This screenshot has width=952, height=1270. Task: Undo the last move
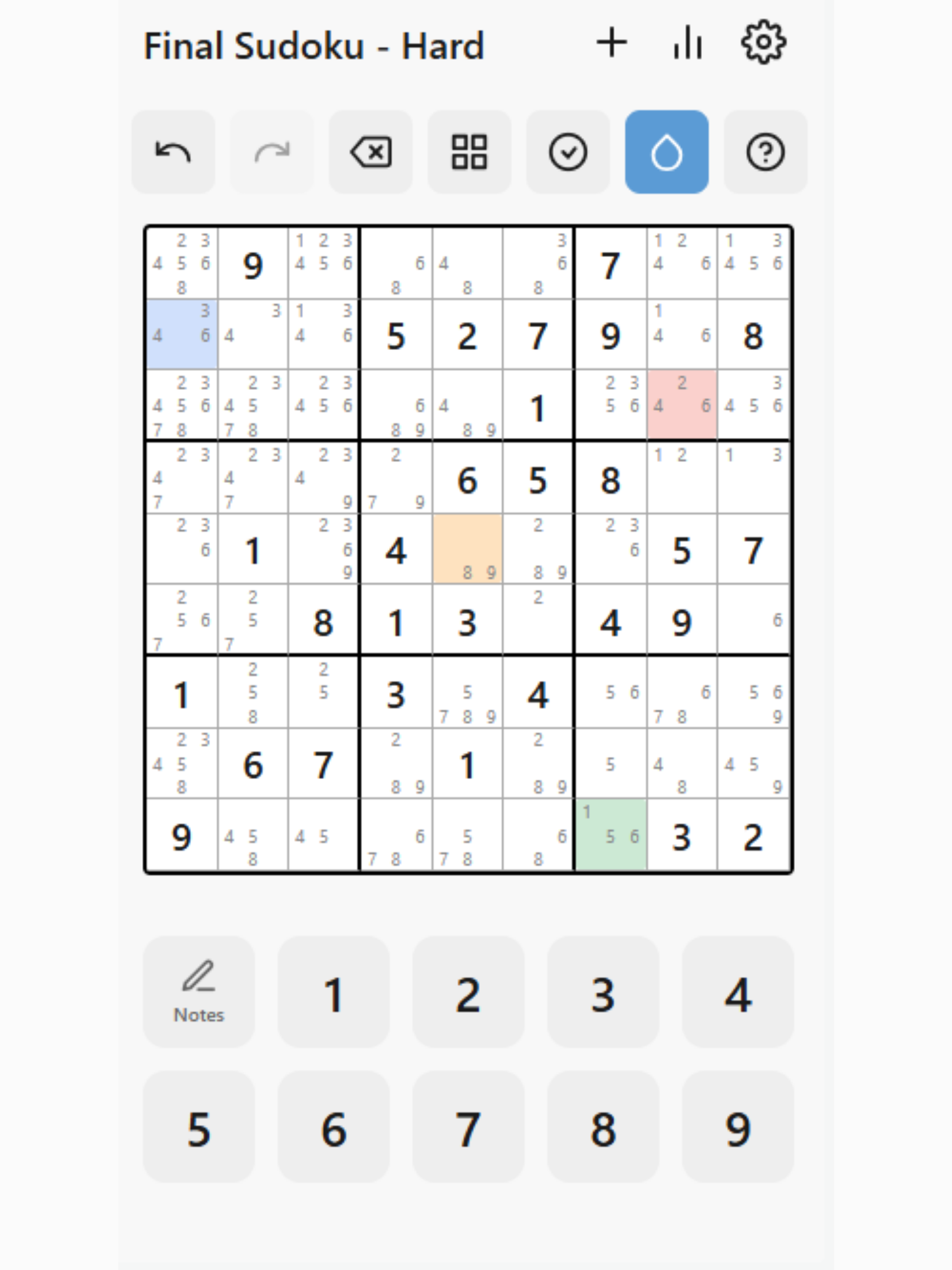173,152
